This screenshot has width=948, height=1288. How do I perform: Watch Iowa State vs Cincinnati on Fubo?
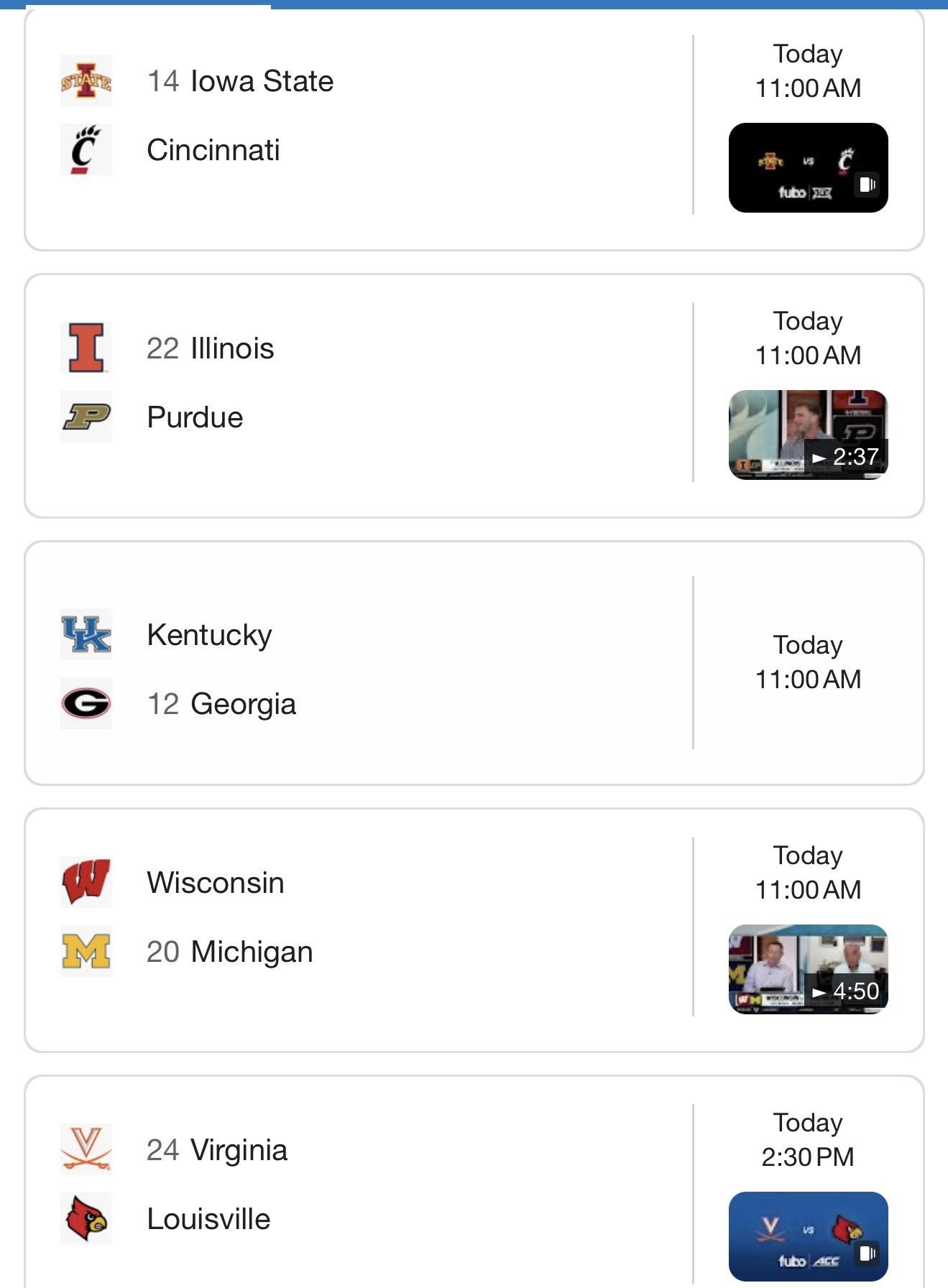[x=808, y=168]
